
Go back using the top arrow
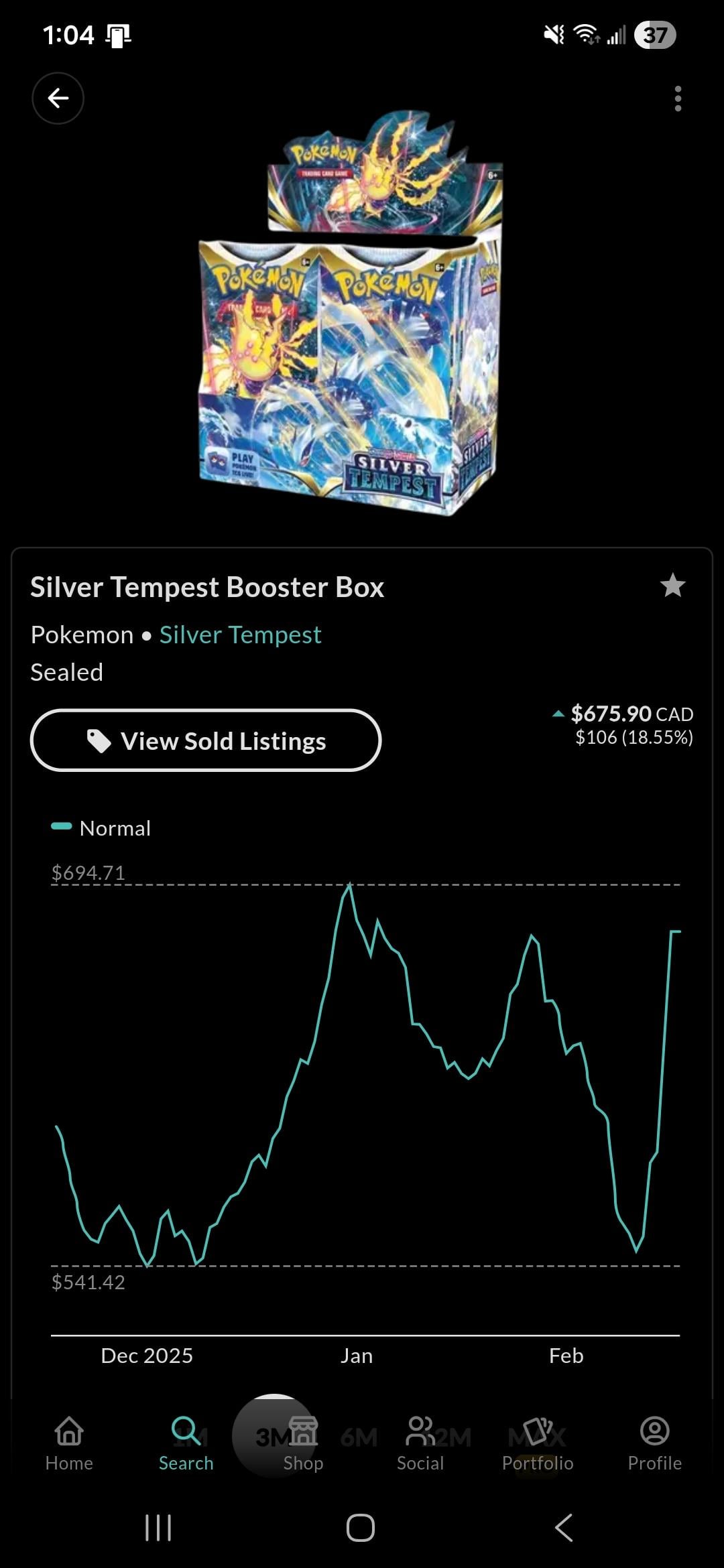58,99
